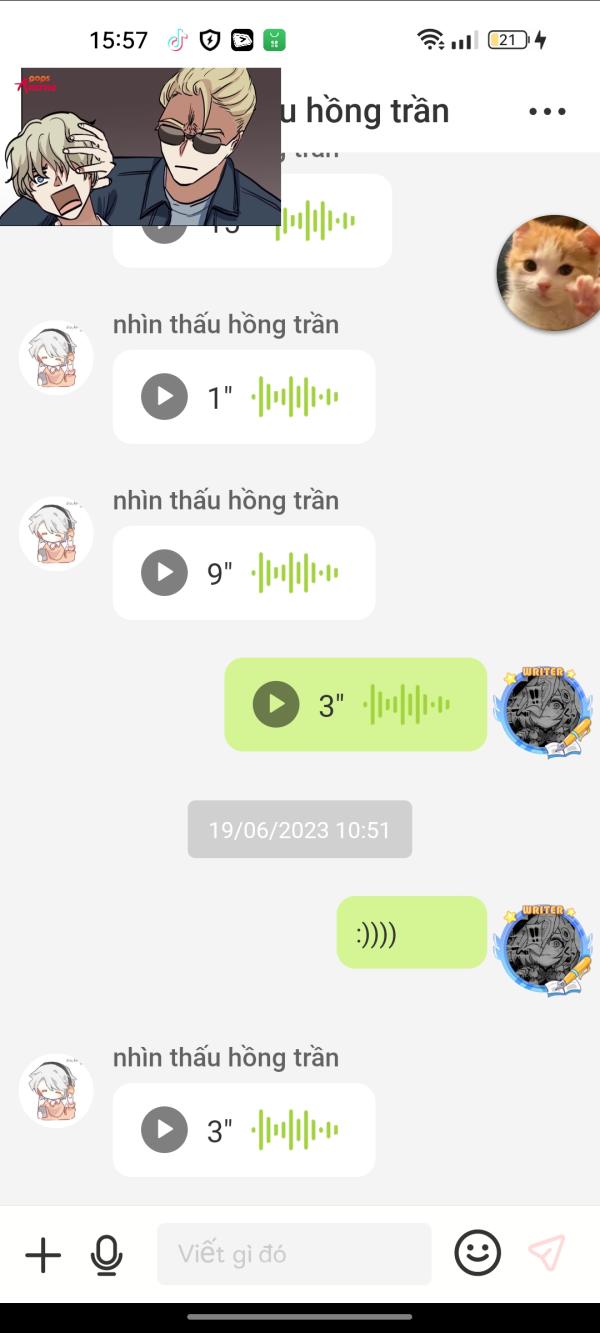The height and width of the screenshot is (1333, 600).
Task: Play the 9" voice message
Action: coord(164,573)
